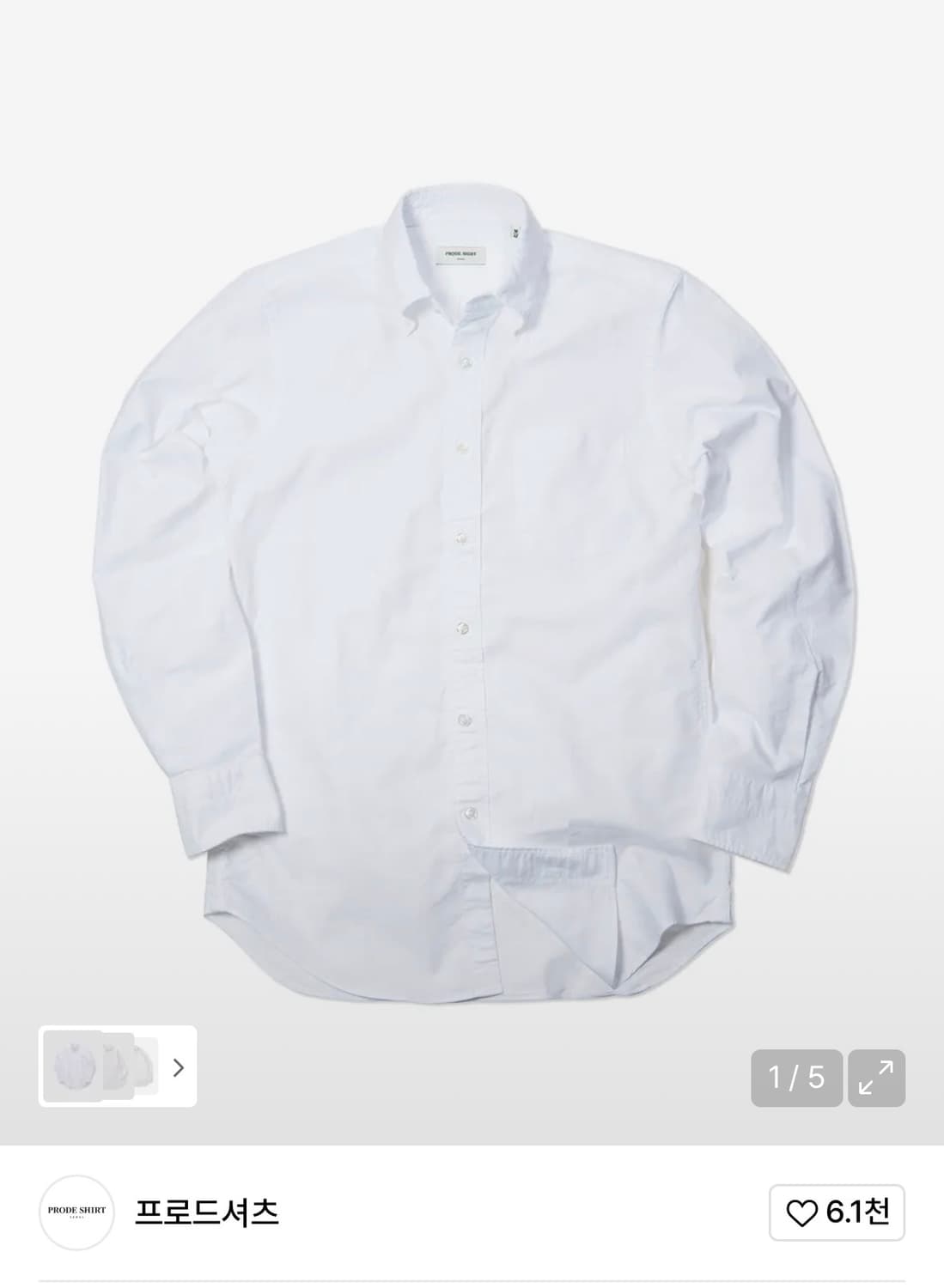
Task: Open the image thumbnail strip
Action: 118,1066
